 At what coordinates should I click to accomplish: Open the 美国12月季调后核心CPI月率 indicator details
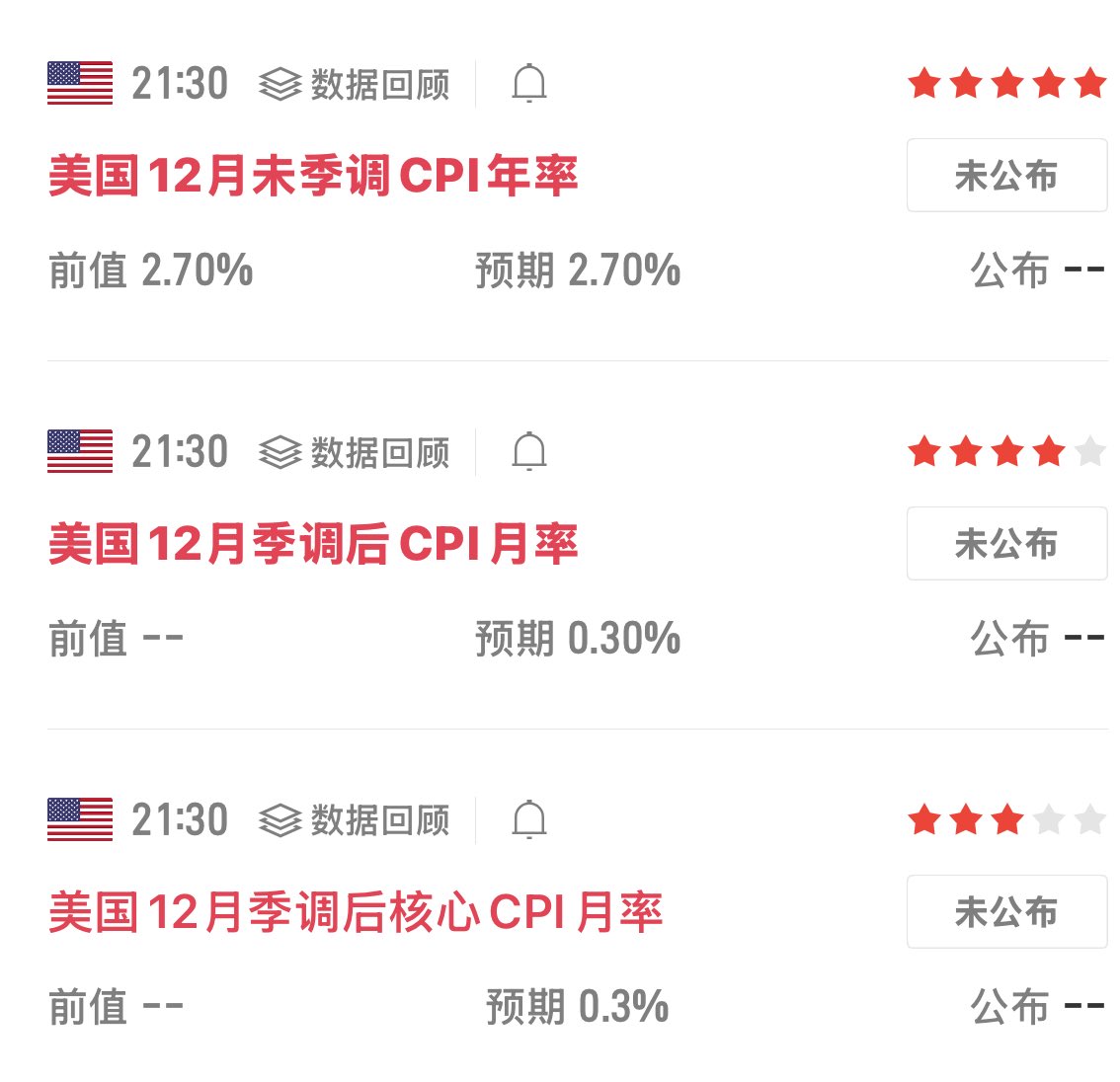(x=356, y=913)
